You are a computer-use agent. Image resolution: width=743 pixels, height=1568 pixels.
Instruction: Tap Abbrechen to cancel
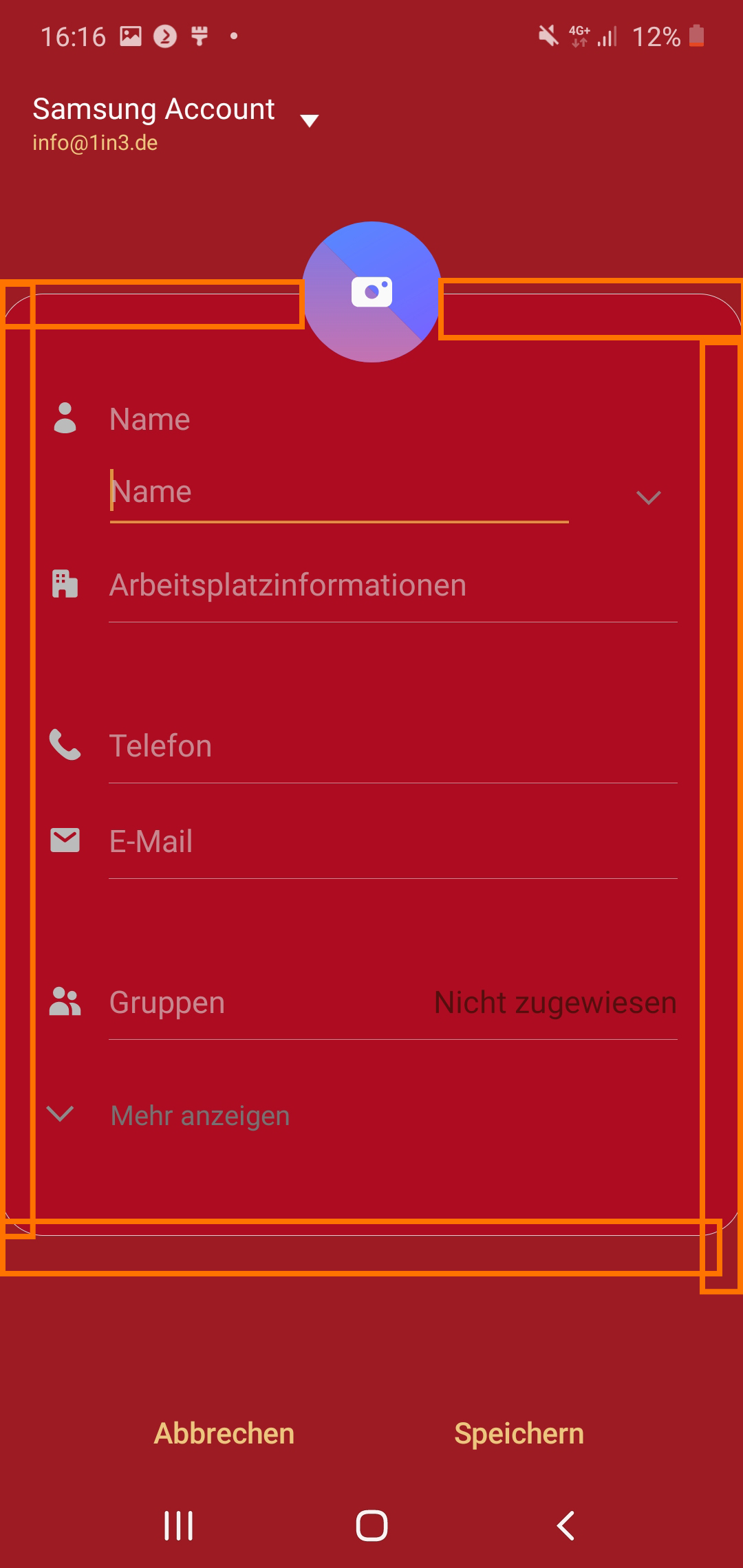[224, 1434]
